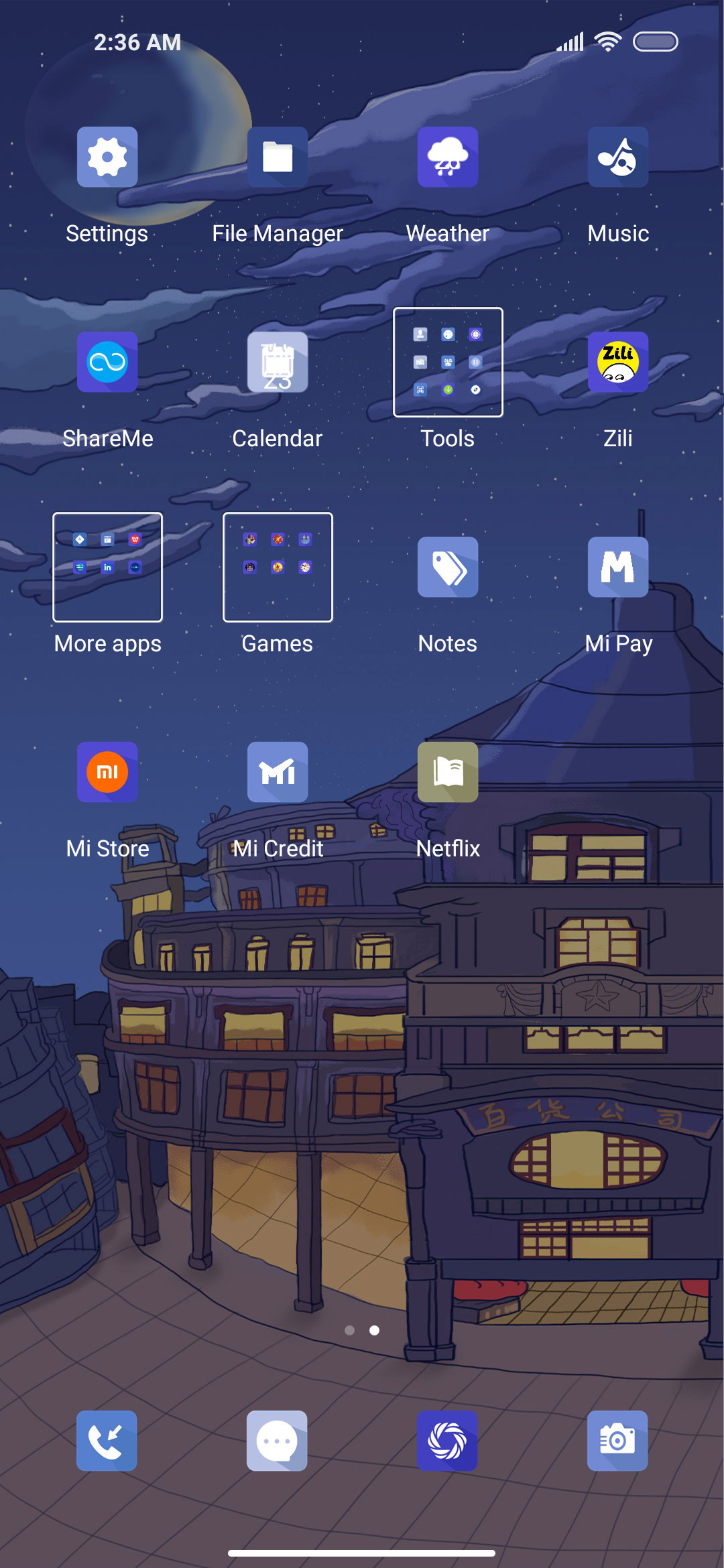Screen dimensions: 724x1568
Task: Open the Games folder
Action: 278,567
